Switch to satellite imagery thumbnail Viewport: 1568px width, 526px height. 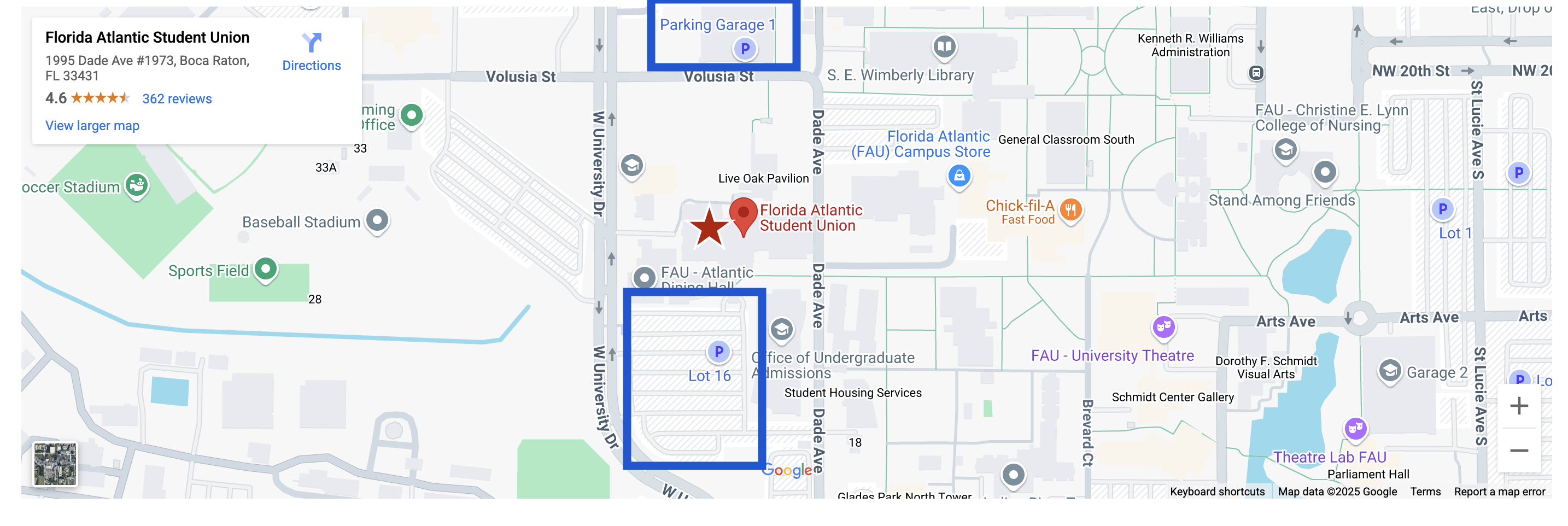coord(55,464)
